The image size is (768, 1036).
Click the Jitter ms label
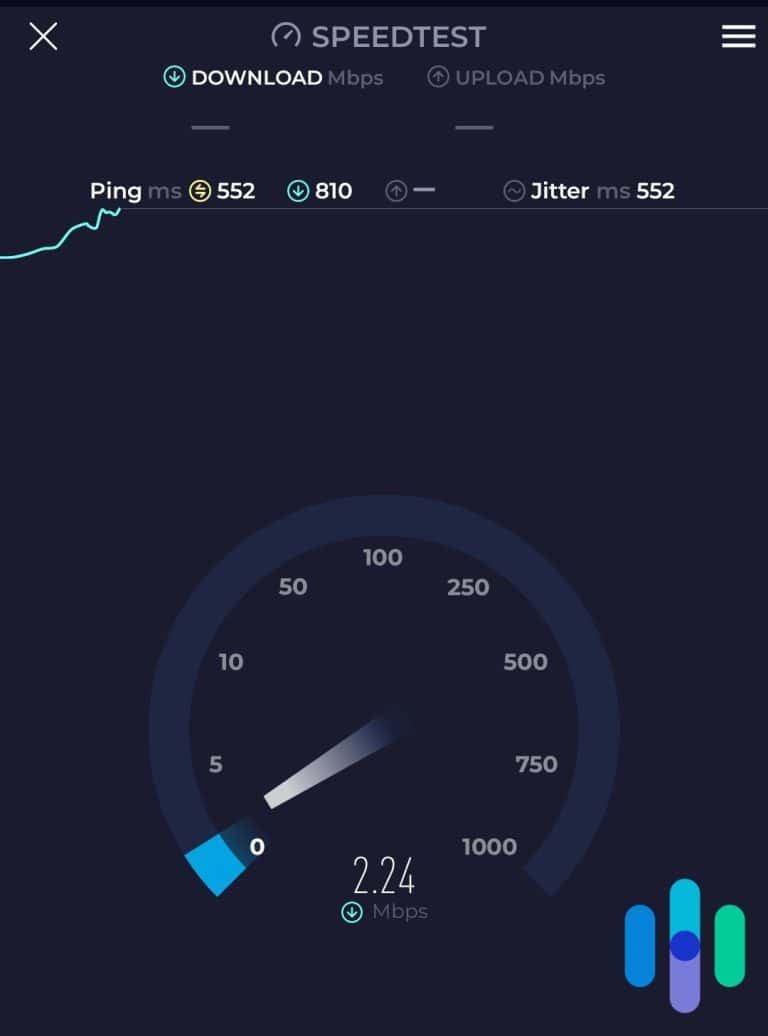click(x=583, y=190)
